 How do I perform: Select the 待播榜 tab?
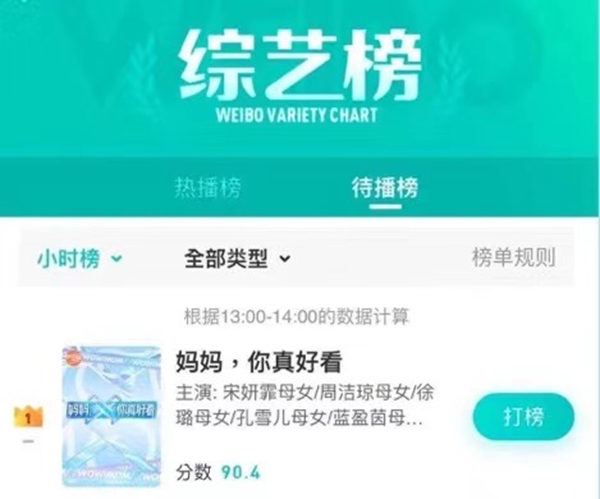[x=384, y=187]
